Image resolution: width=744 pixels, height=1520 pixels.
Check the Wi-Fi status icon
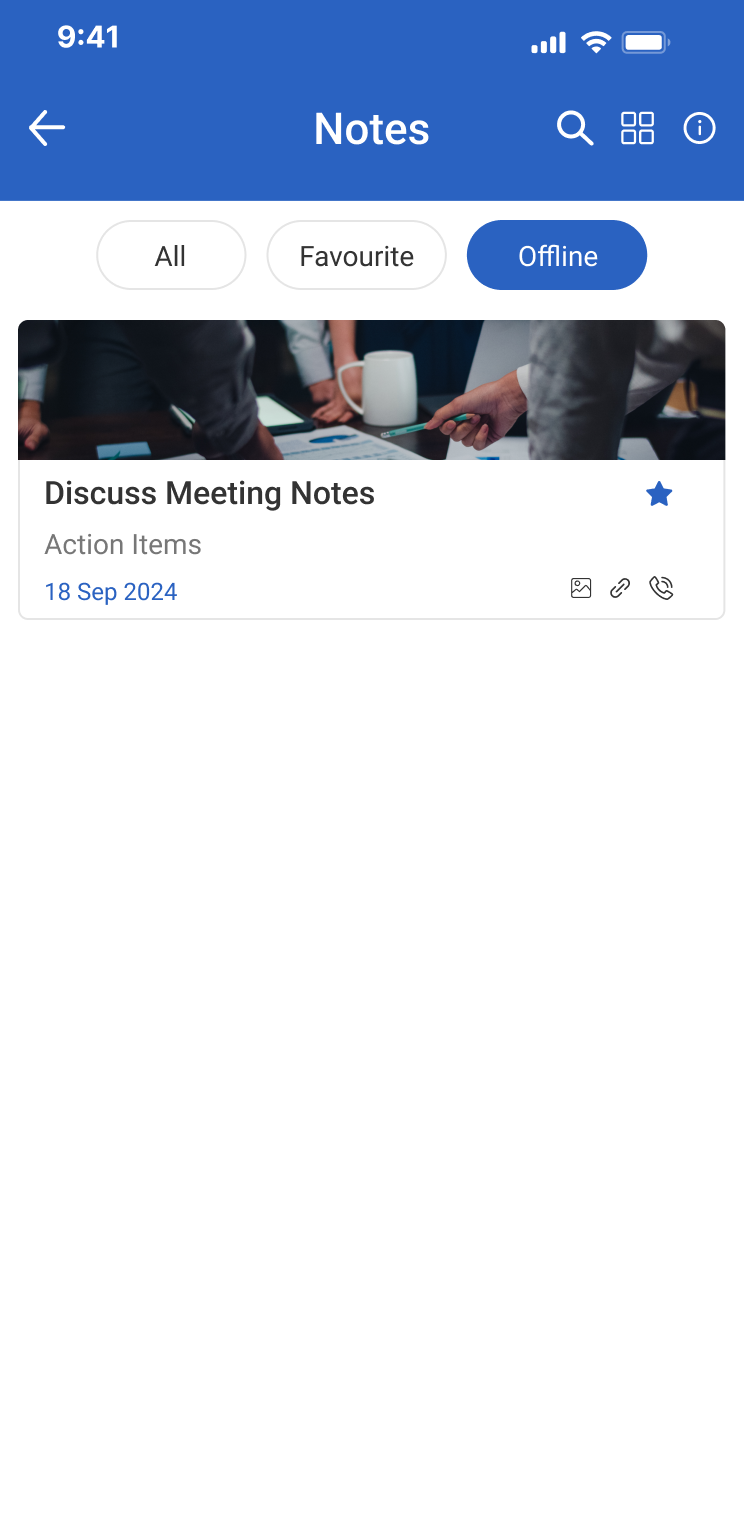pos(597,42)
